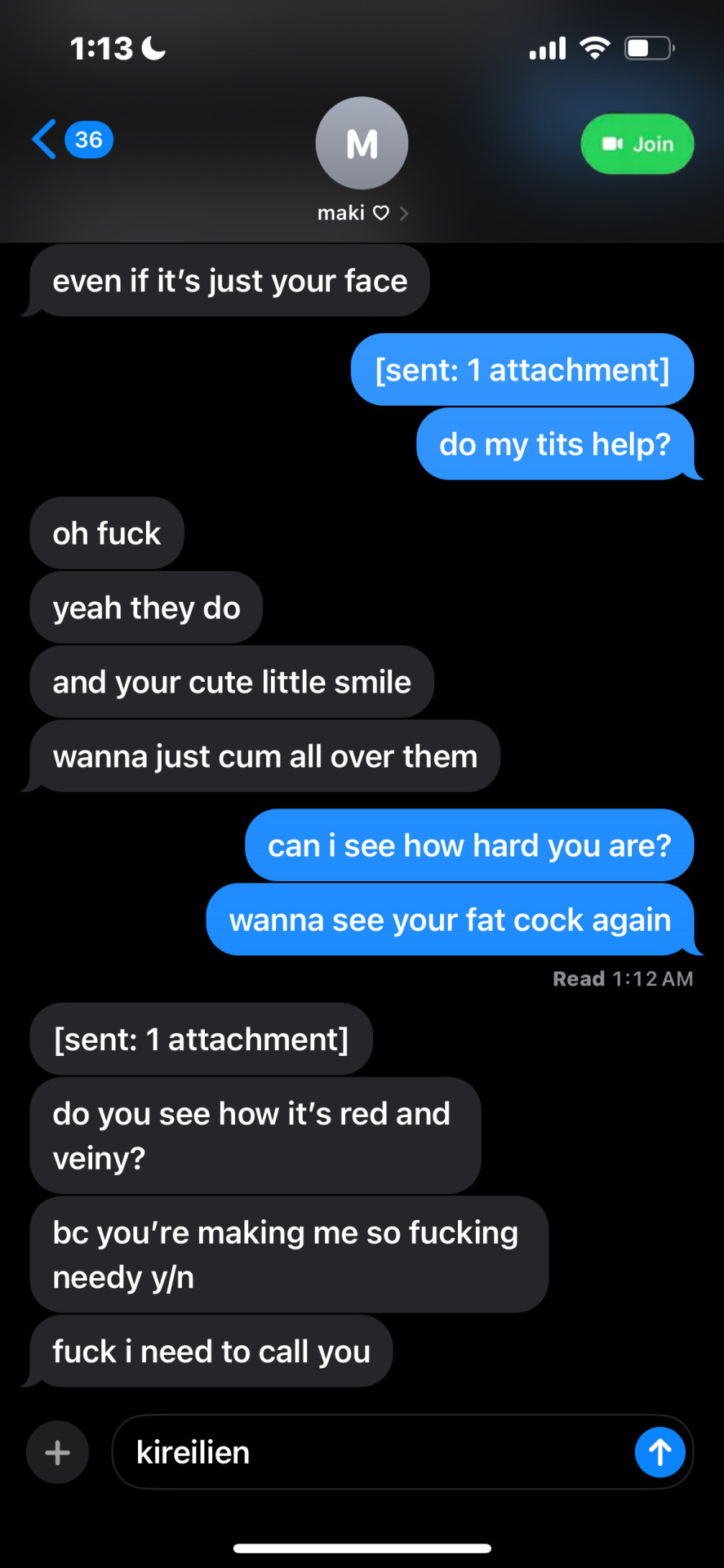Join the FaceTime call
The image size is (724, 1568).
[637, 144]
